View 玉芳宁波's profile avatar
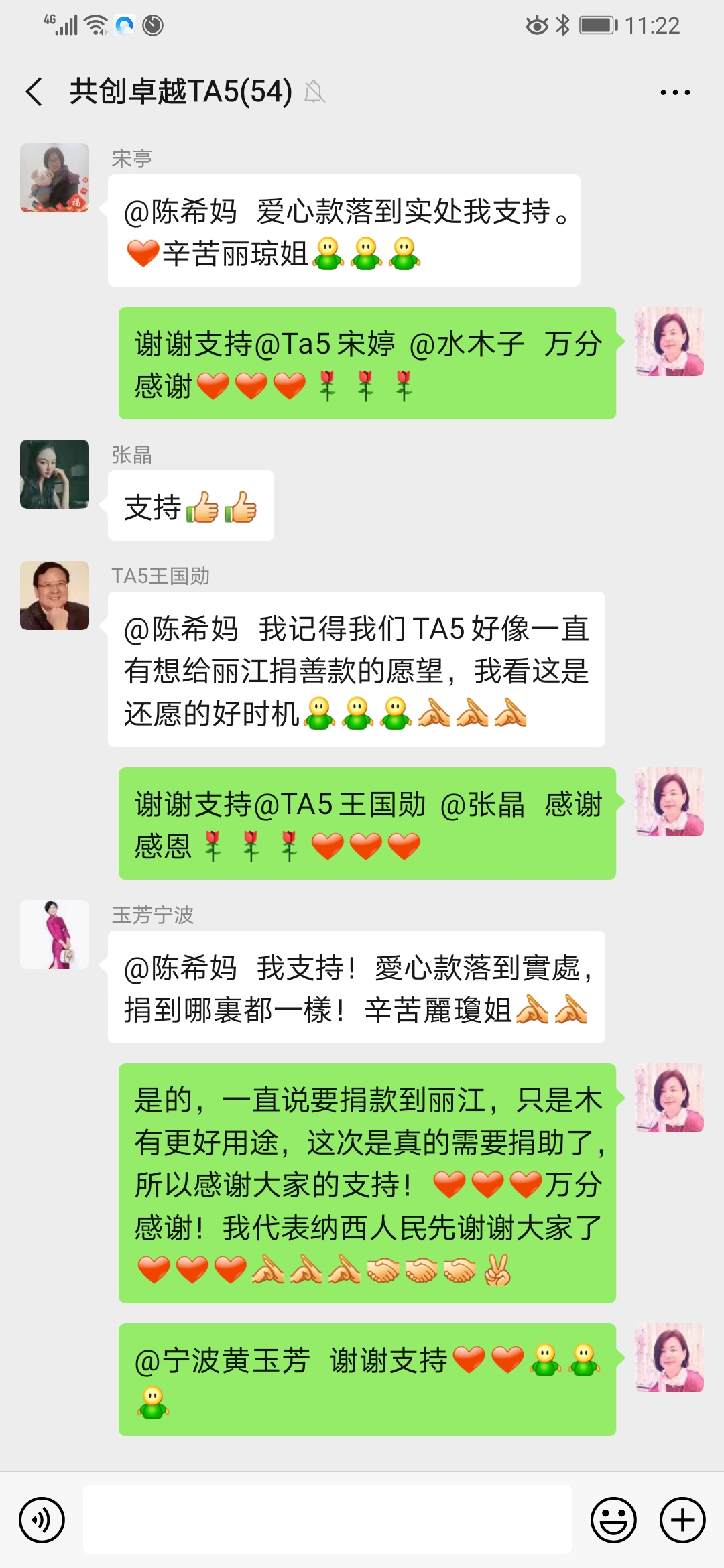724x1568 pixels. click(x=55, y=934)
